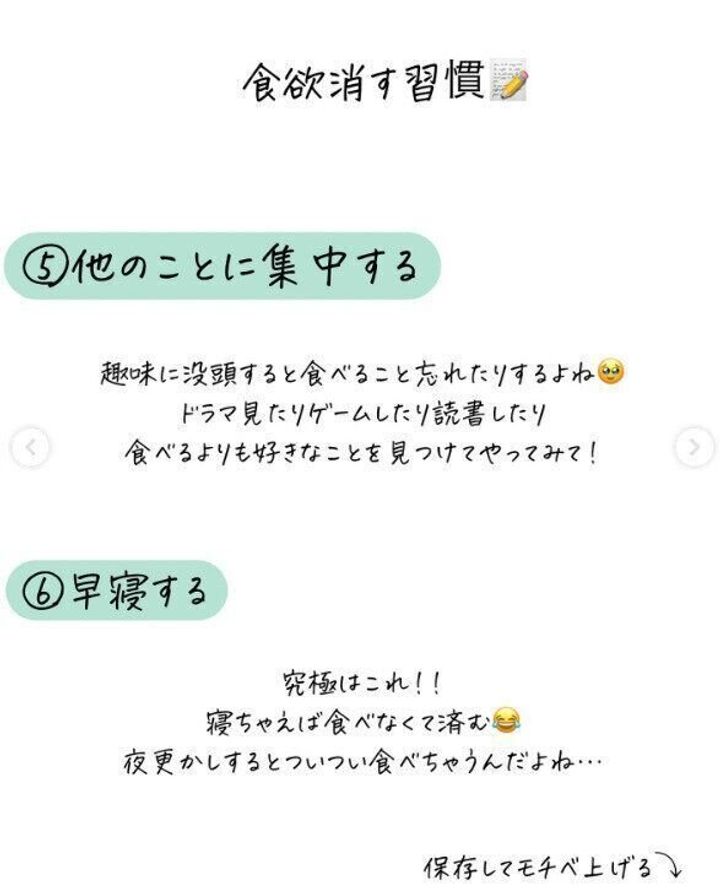Go to the next carousel slide
This screenshot has width=720, height=894.
coord(693,447)
